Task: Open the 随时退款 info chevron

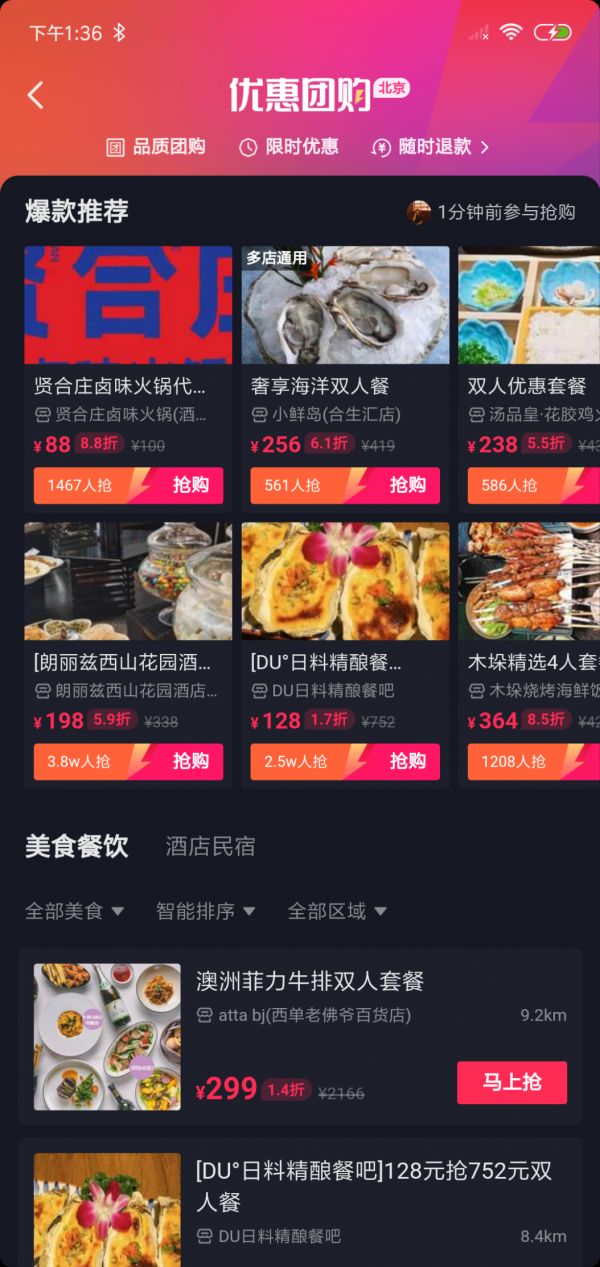Action: click(x=485, y=147)
